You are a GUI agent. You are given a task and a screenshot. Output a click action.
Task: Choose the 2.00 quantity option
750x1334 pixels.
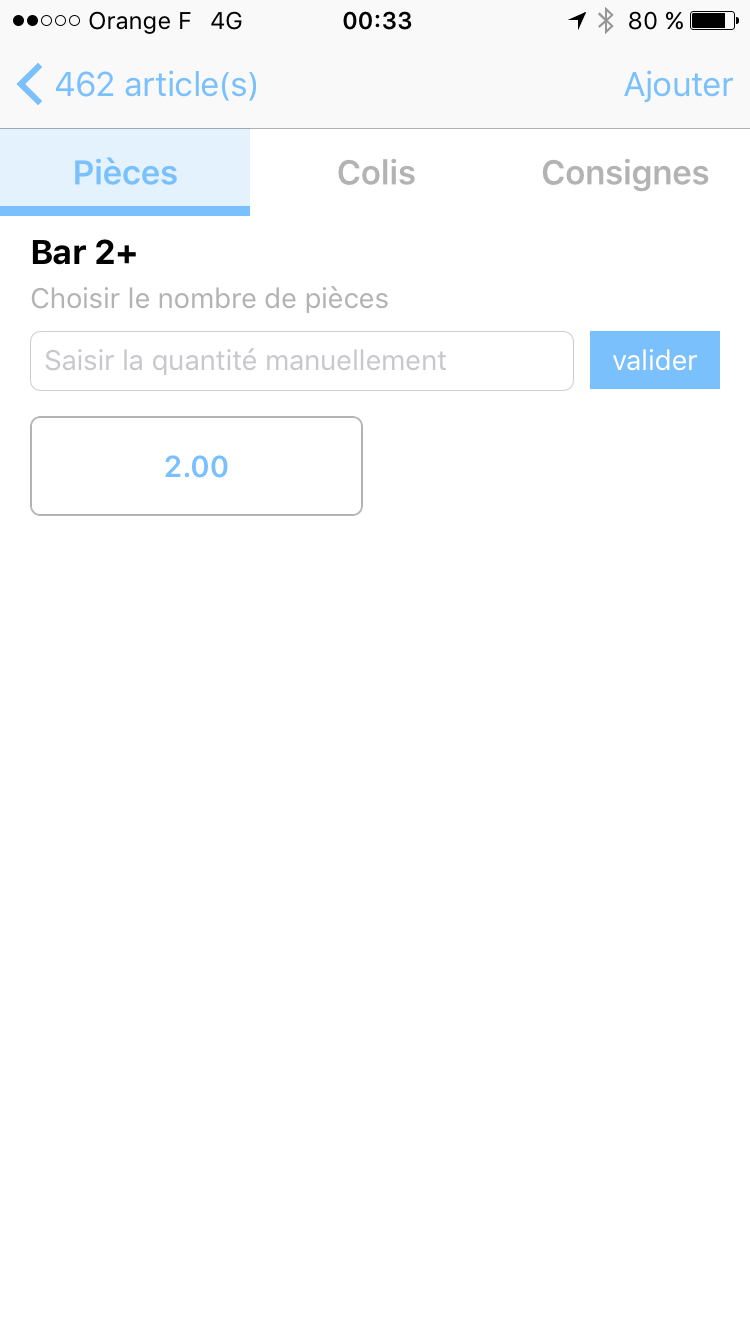196,466
